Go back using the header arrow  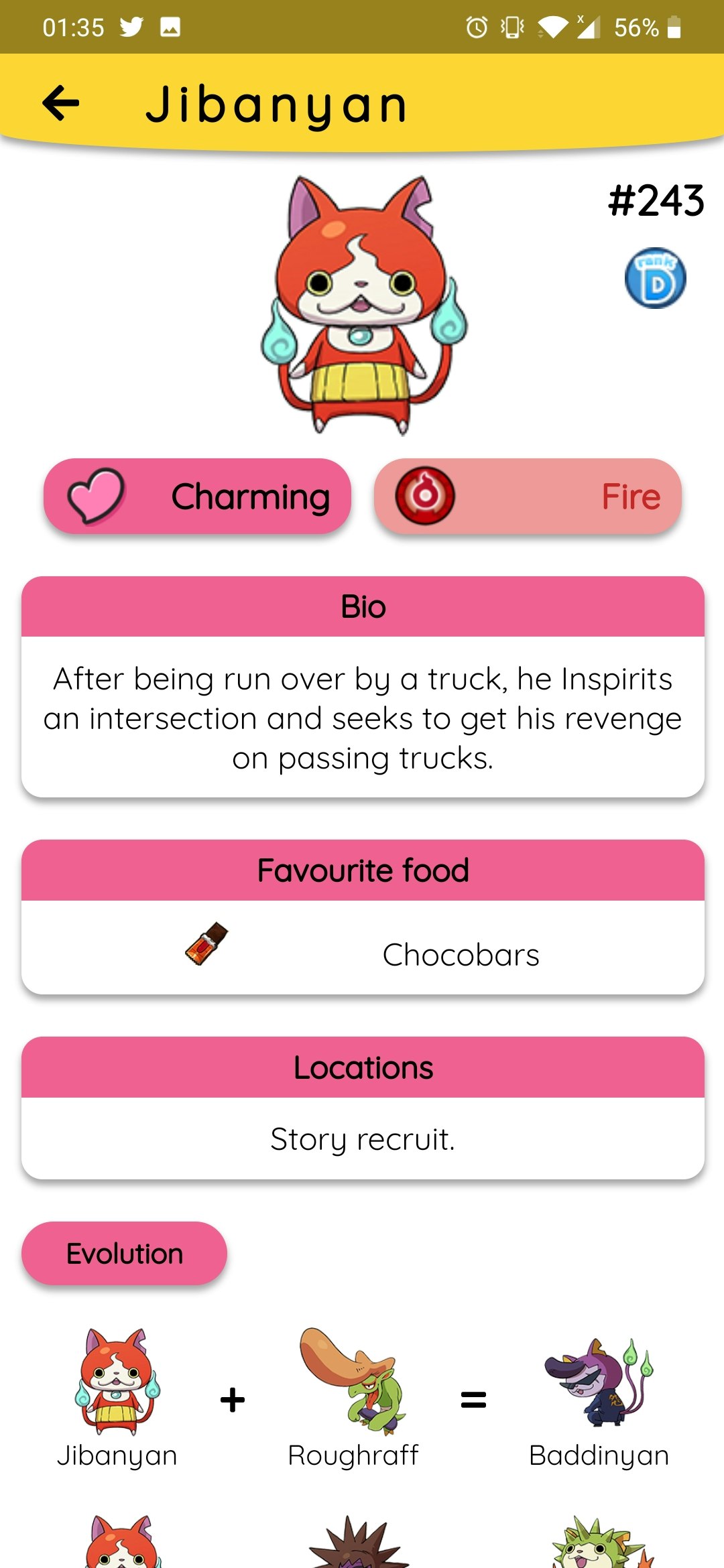(61, 103)
